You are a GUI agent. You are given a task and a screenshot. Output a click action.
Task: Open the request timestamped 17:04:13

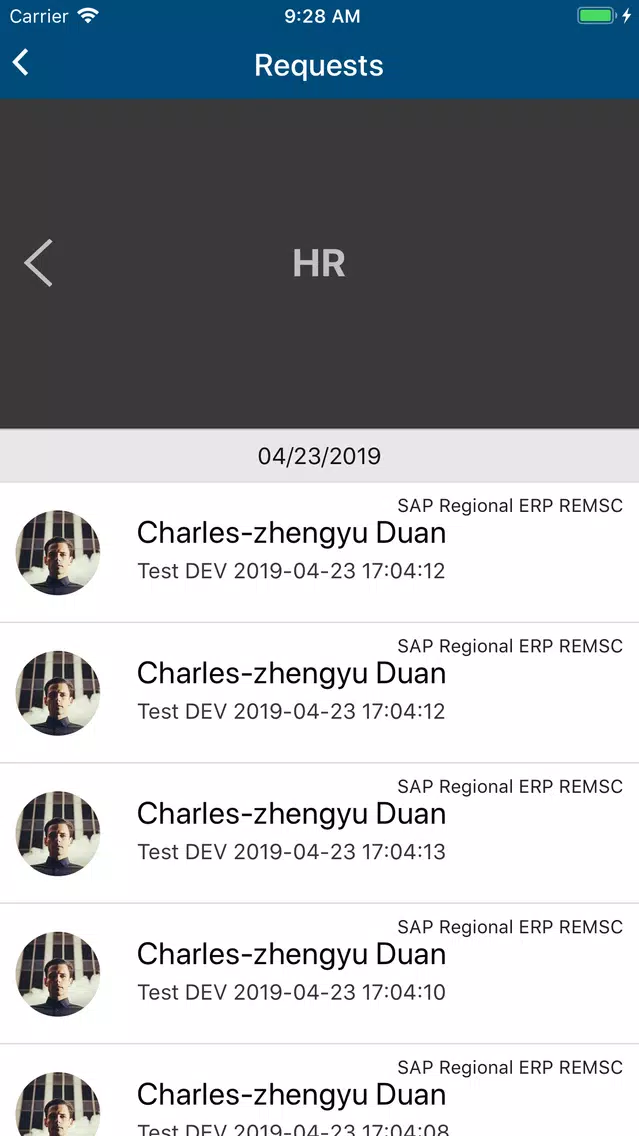pos(319,832)
